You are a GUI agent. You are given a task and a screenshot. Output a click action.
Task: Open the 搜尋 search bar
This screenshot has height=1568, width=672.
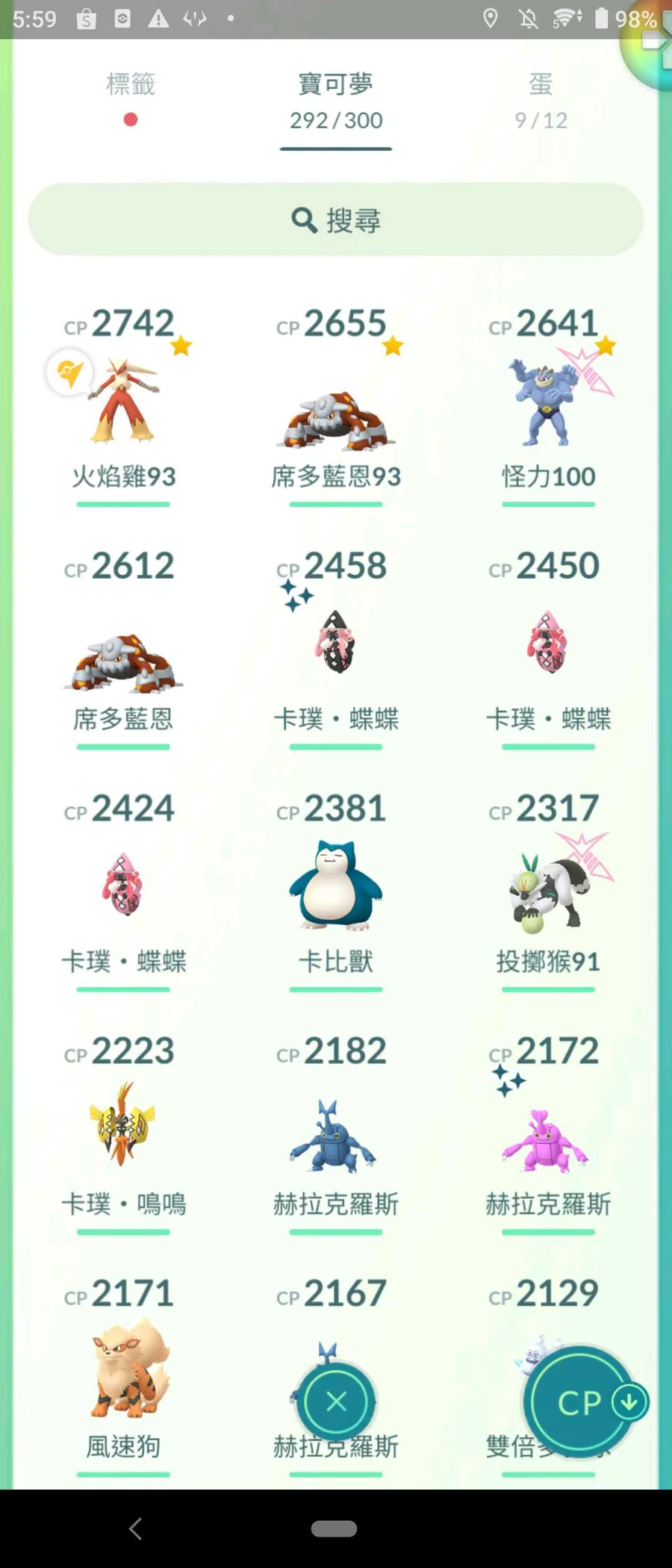335,220
